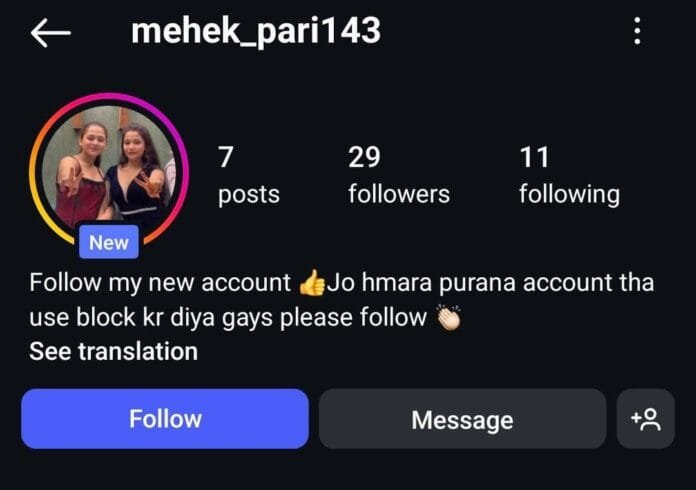Tap See translation under the bio
The image size is (696, 490).
click(x=113, y=351)
